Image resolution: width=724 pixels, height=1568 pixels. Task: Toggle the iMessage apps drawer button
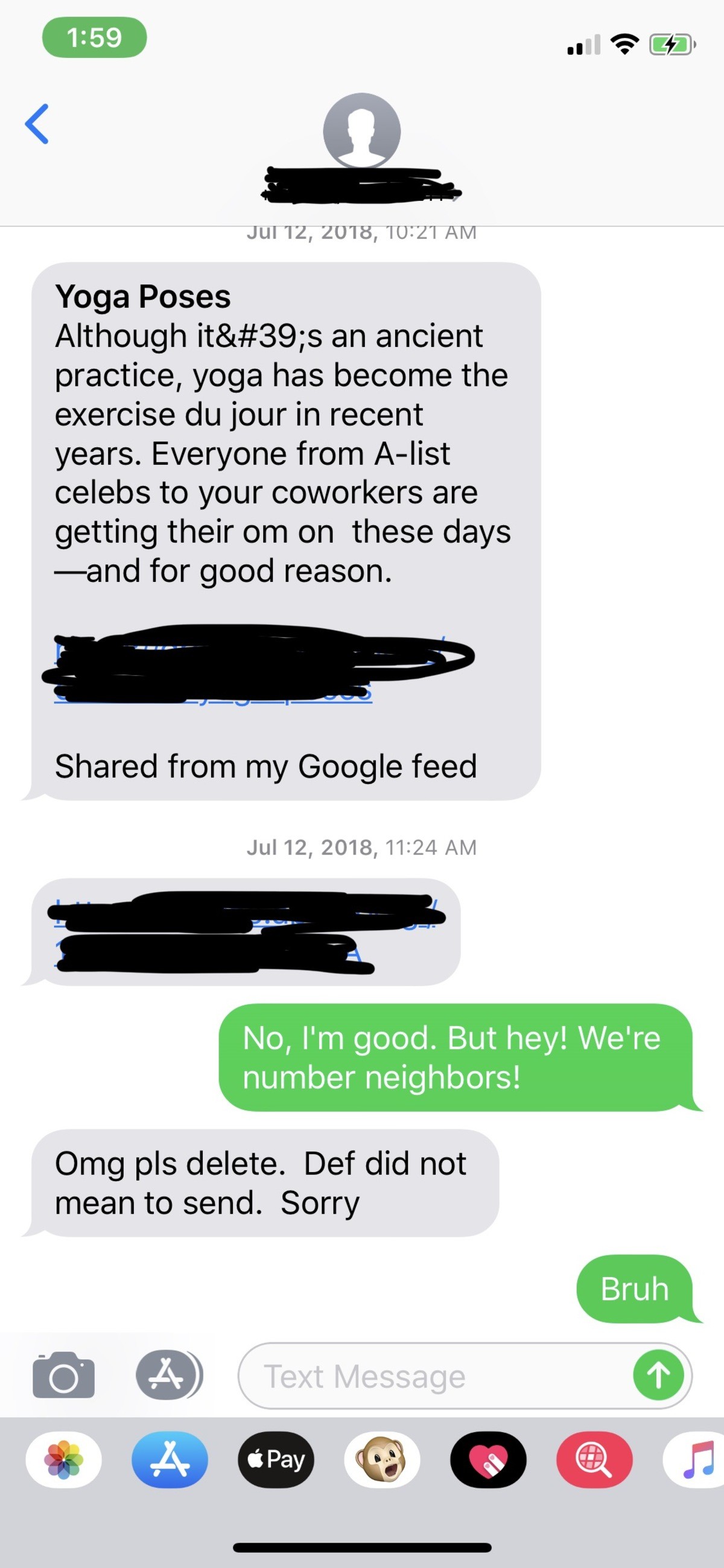[x=168, y=1375]
